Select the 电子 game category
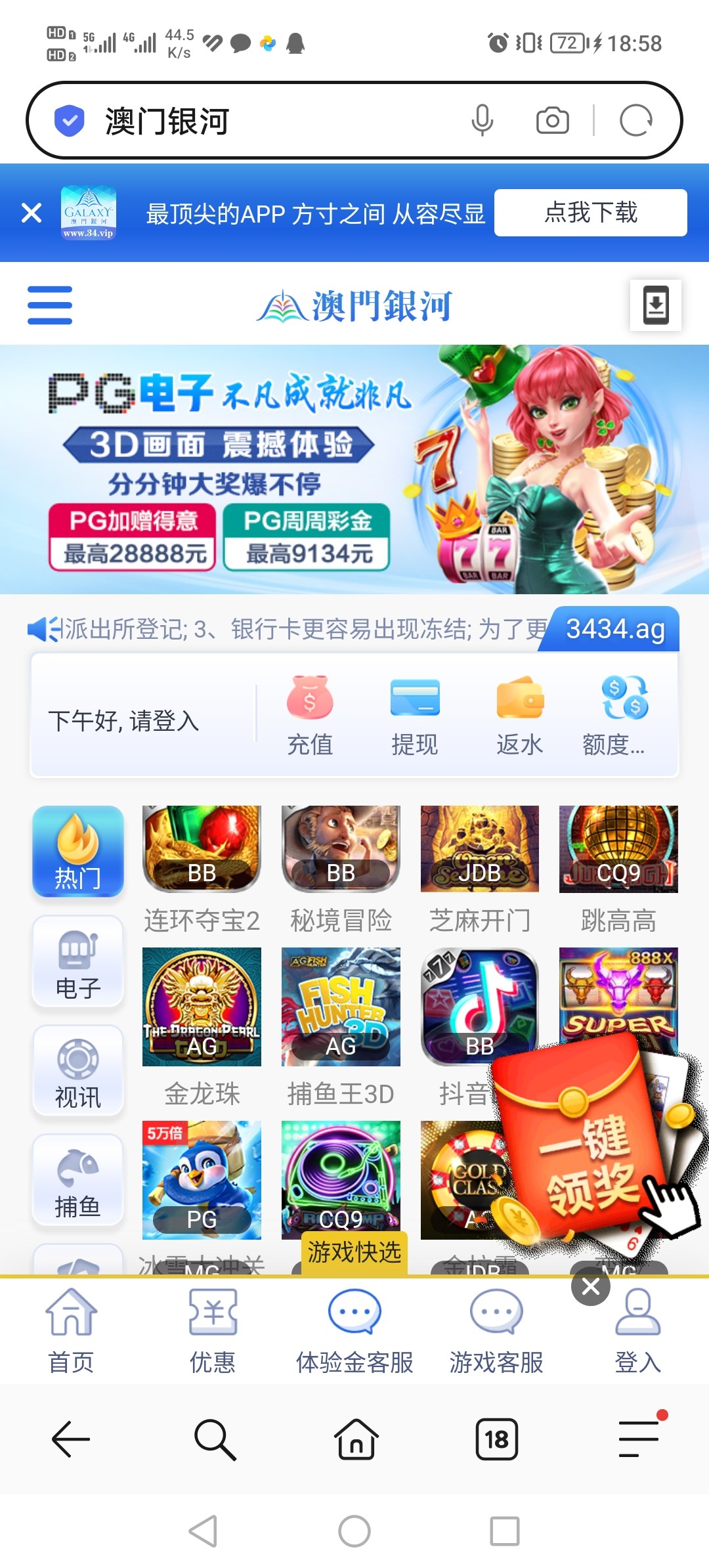The image size is (709, 1568). pyautogui.click(x=78, y=962)
